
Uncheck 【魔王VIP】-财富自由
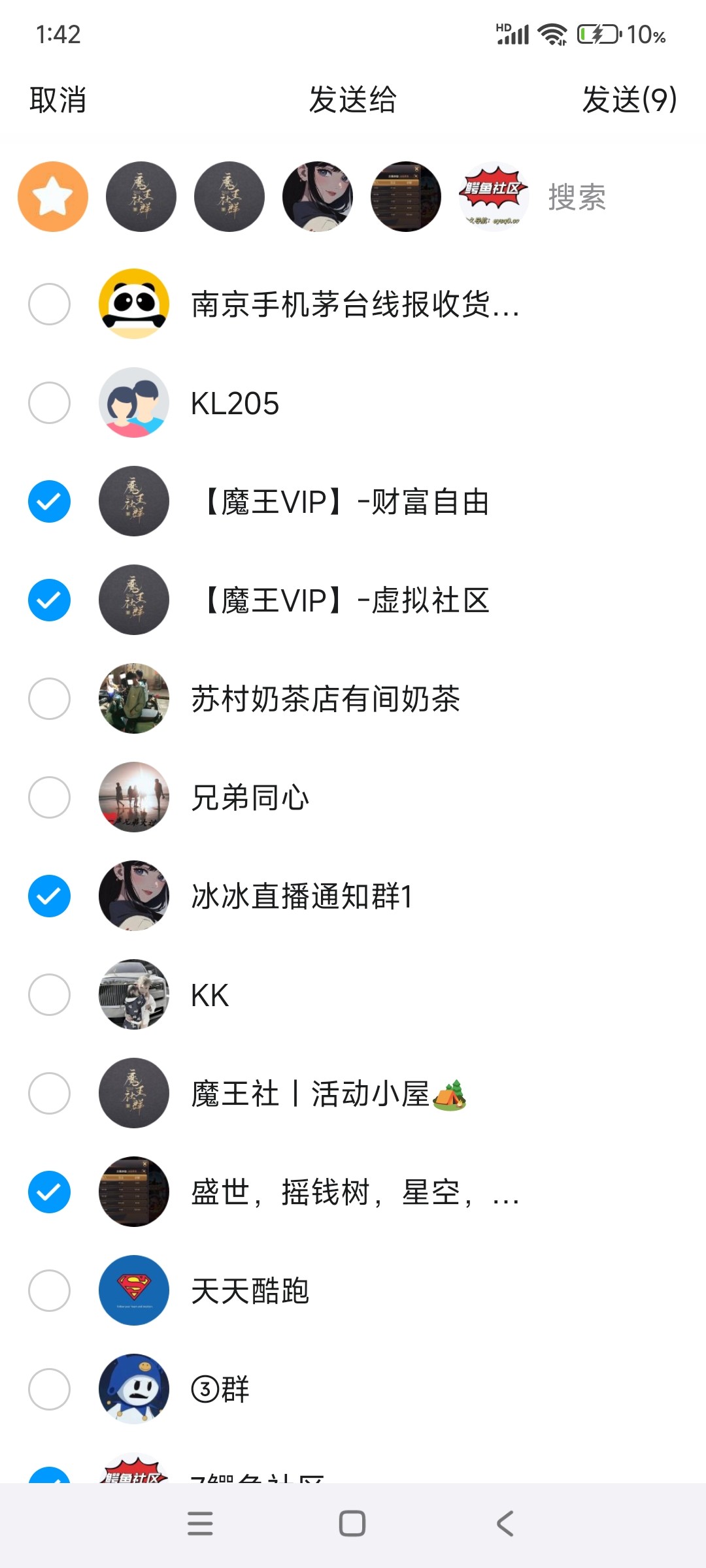click(50, 502)
